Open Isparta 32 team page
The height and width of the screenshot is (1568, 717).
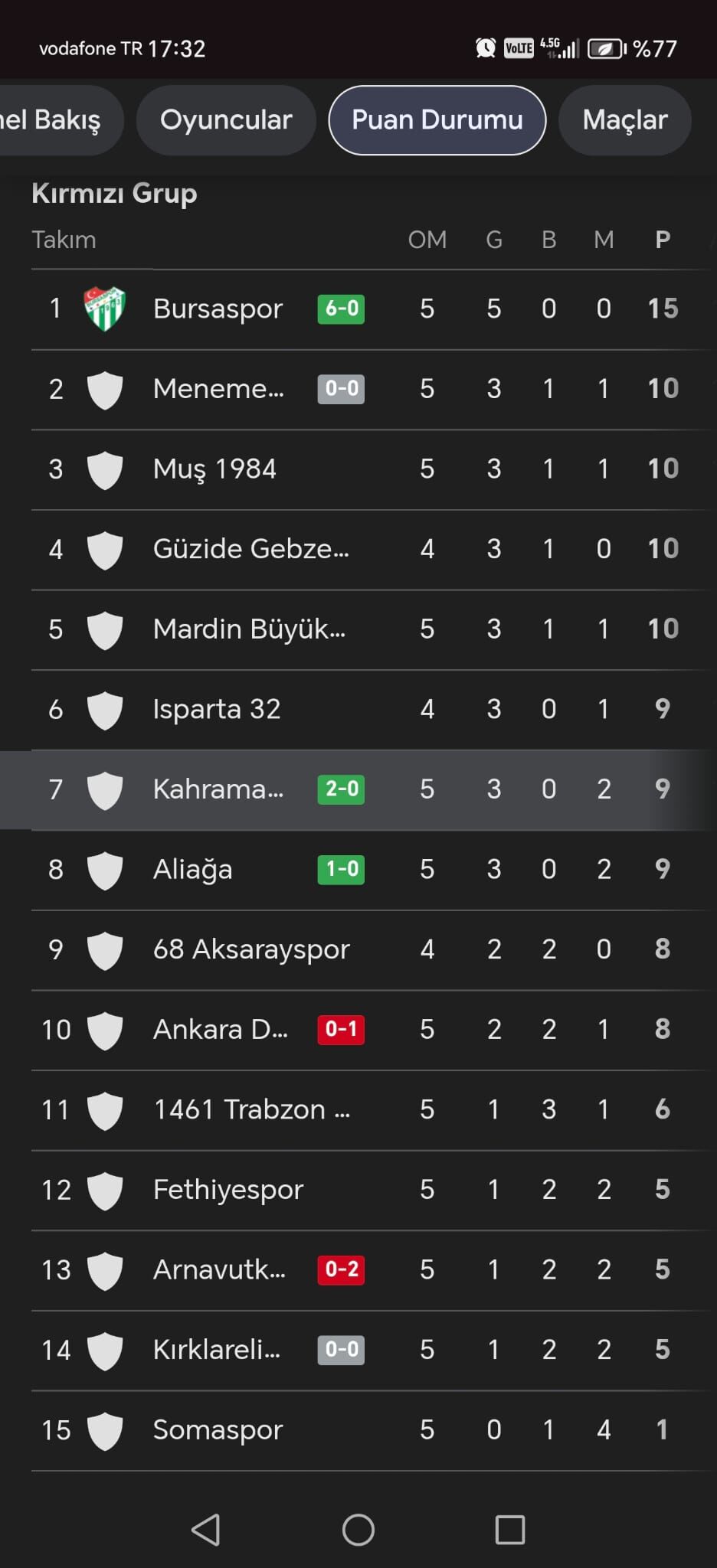point(217,709)
